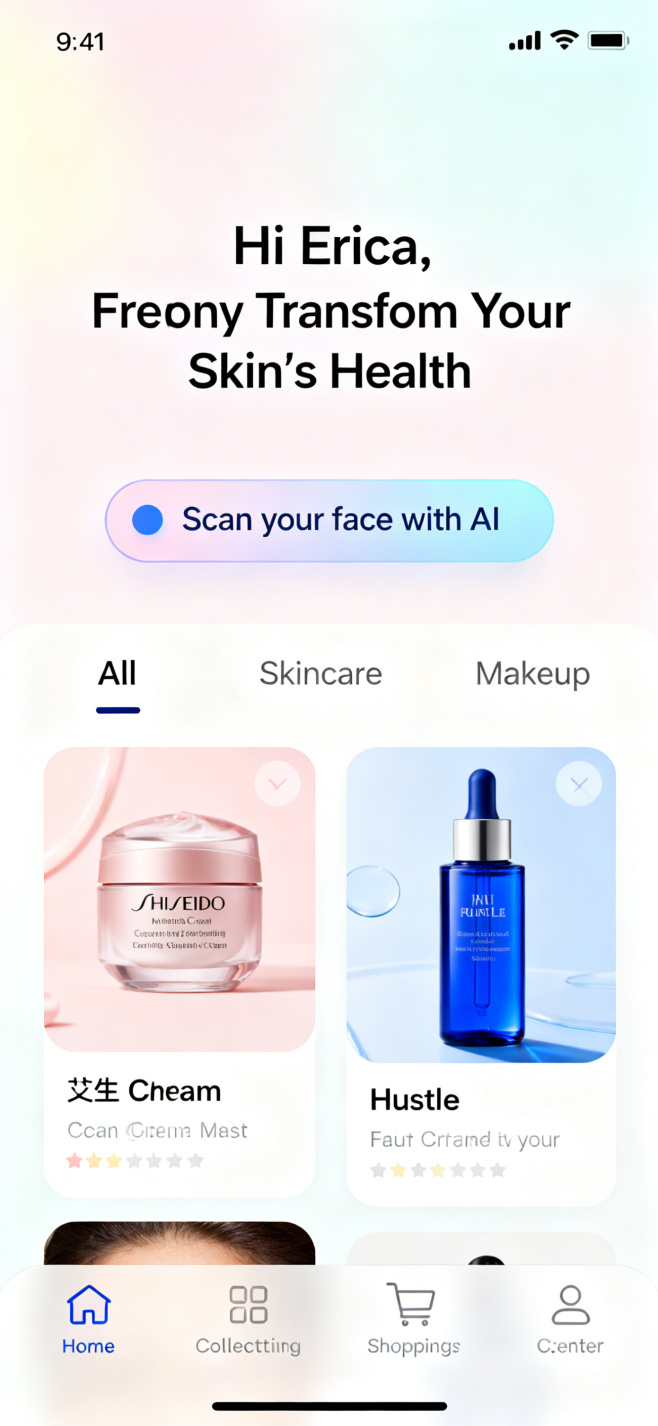
Task: Dismiss the Hustle product card
Action: [x=579, y=785]
